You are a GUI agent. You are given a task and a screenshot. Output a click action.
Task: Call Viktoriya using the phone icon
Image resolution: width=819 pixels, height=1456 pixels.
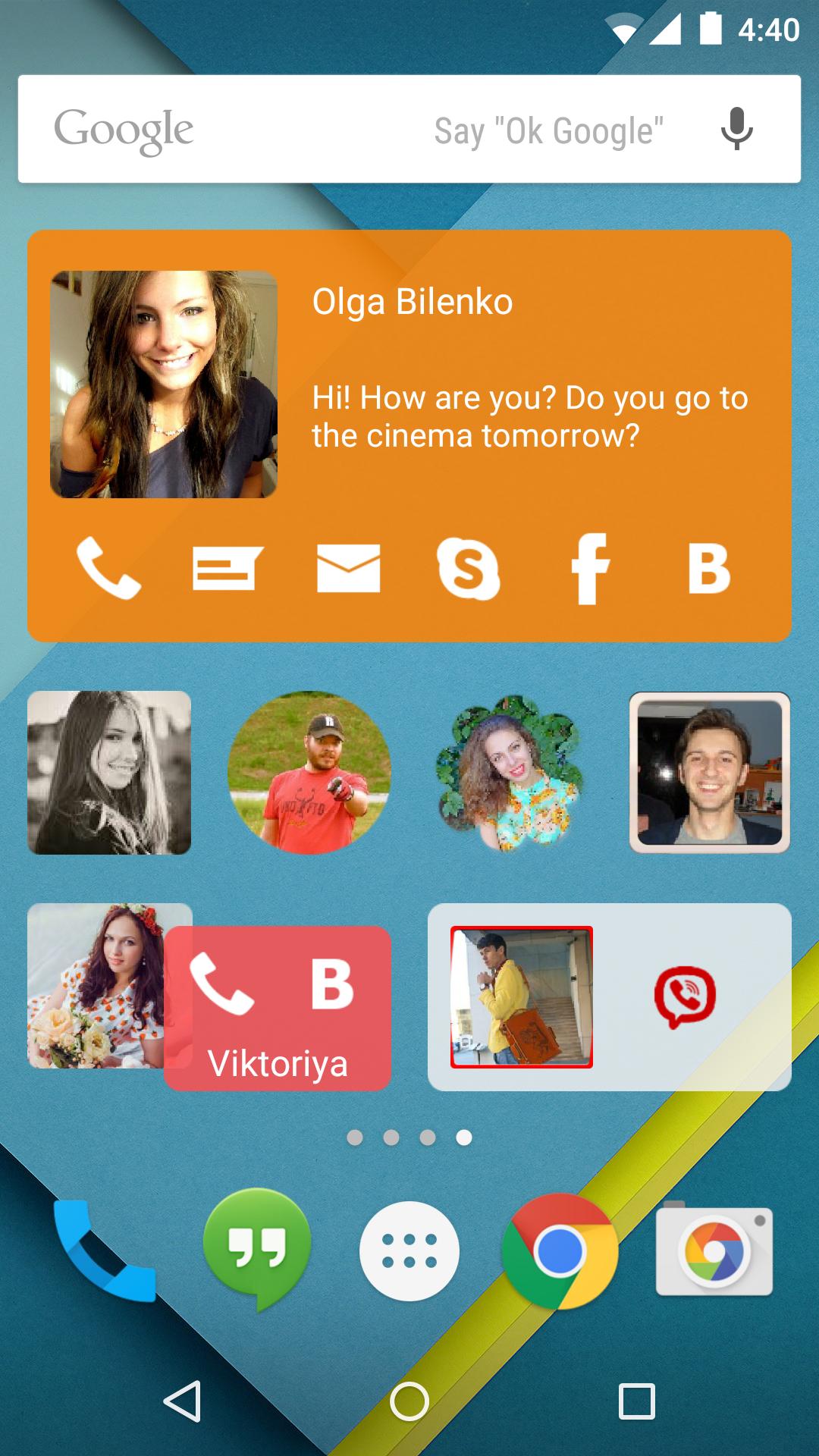point(221,984)
